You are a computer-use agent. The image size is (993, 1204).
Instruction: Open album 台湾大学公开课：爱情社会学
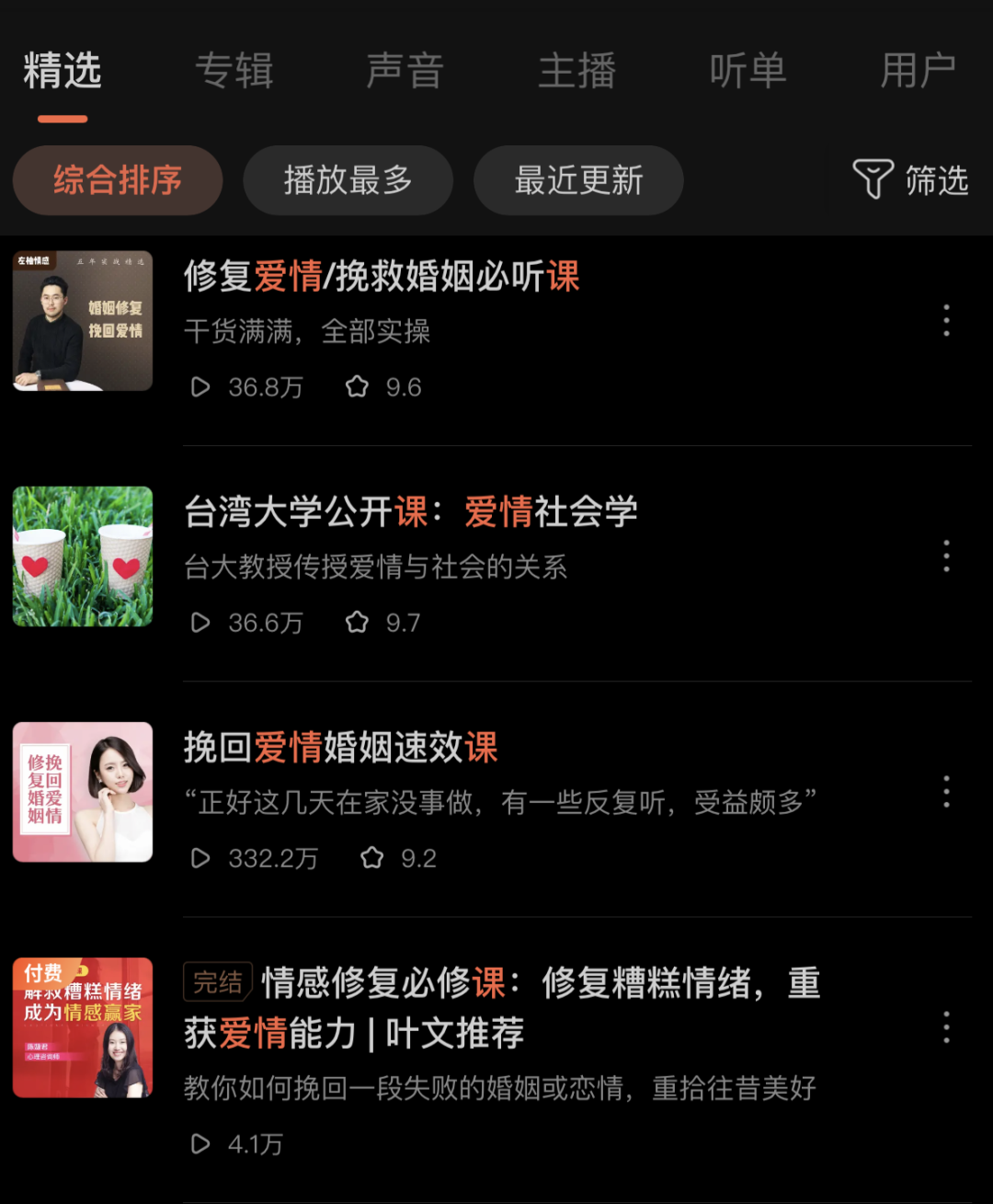411,512
